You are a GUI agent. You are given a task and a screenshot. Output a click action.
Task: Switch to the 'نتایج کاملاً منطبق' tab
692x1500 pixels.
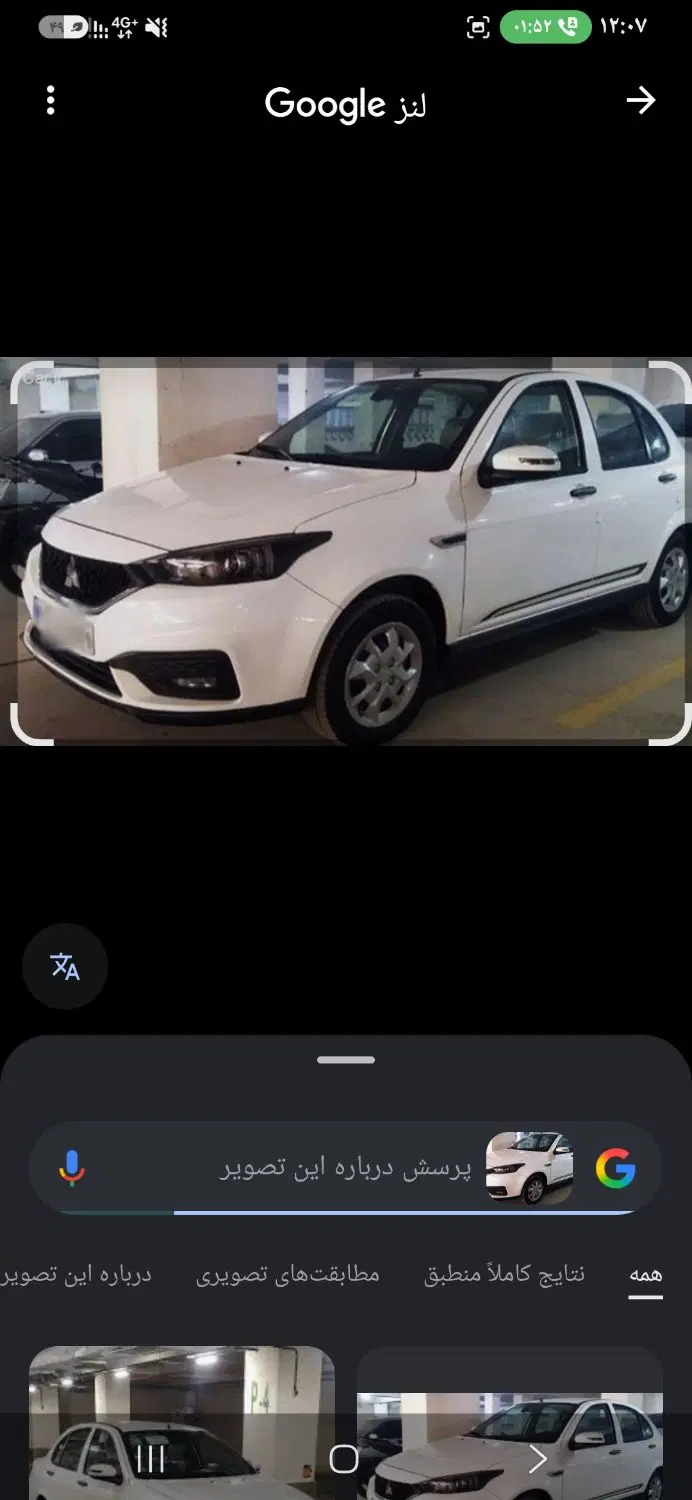point(505,1275)
